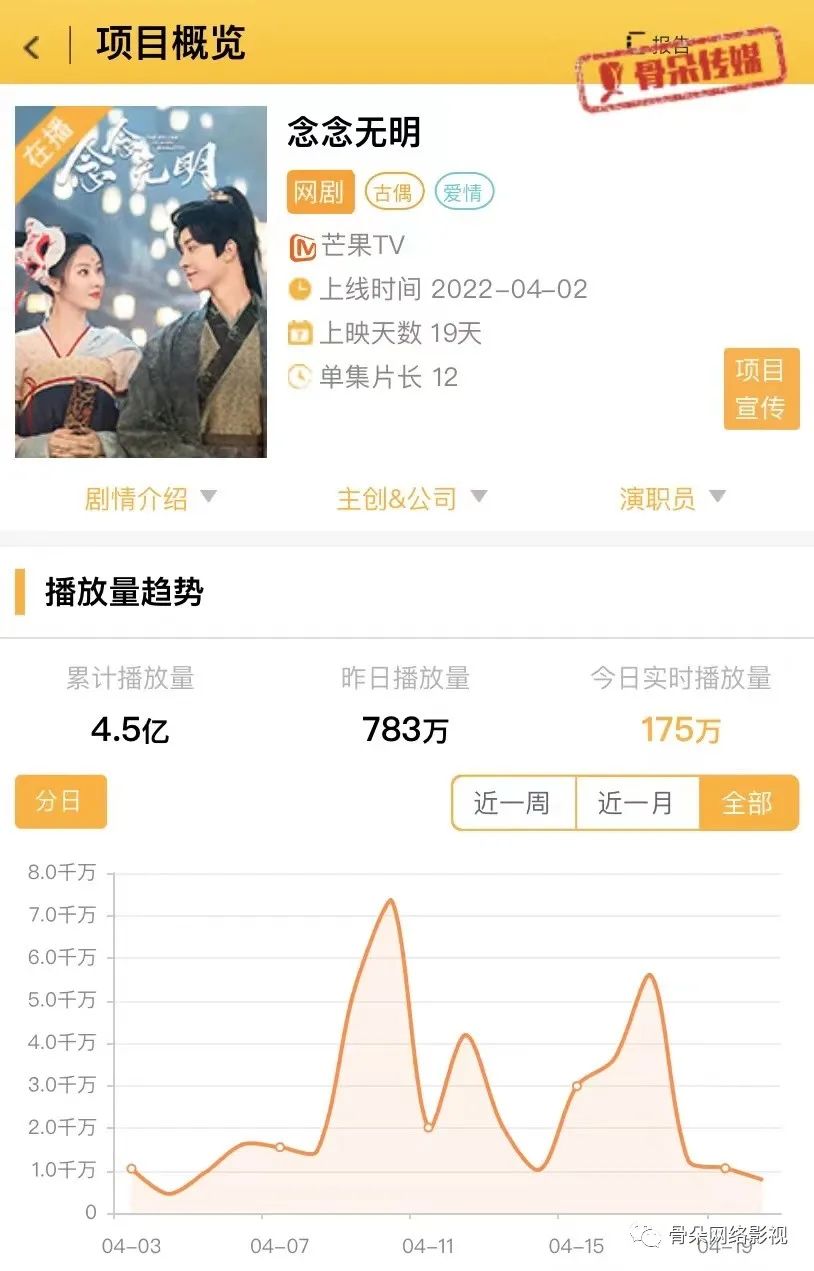This screenshot has width=814, height=1271.
Task: Expand the 剧情介绍 section
Action: coord(150,498)
